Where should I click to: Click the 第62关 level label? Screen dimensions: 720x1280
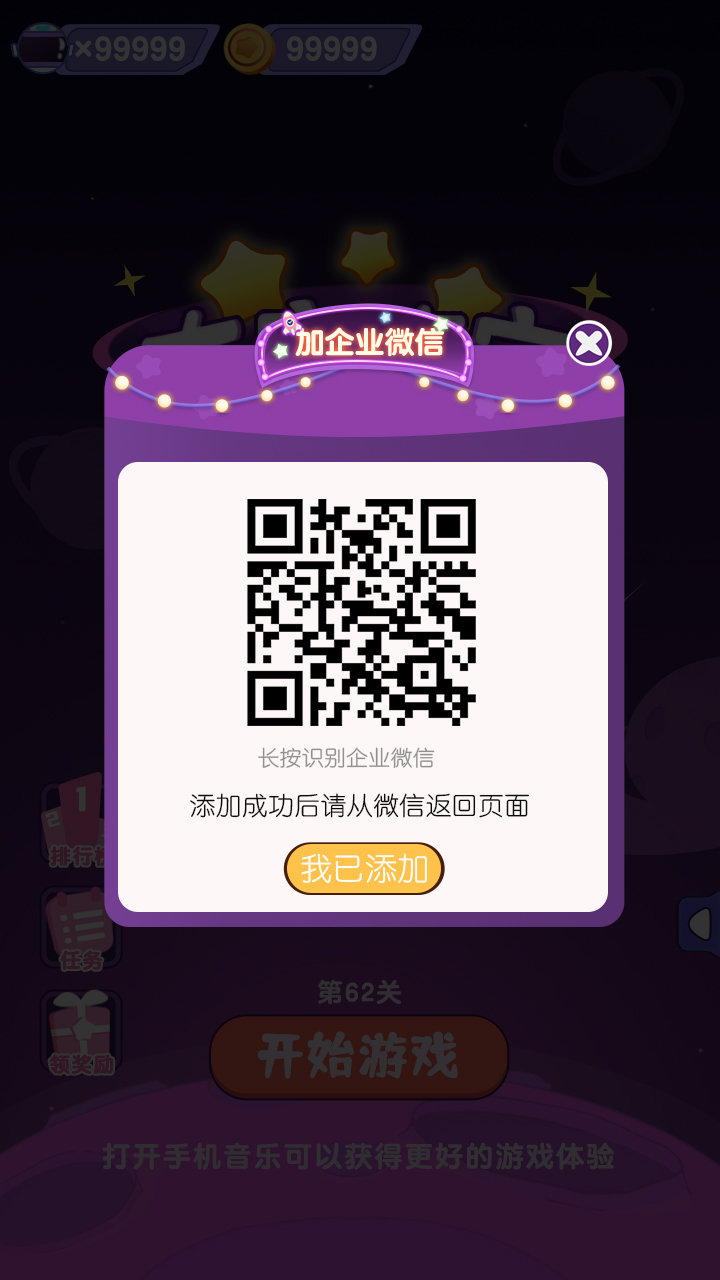(360, 991)
